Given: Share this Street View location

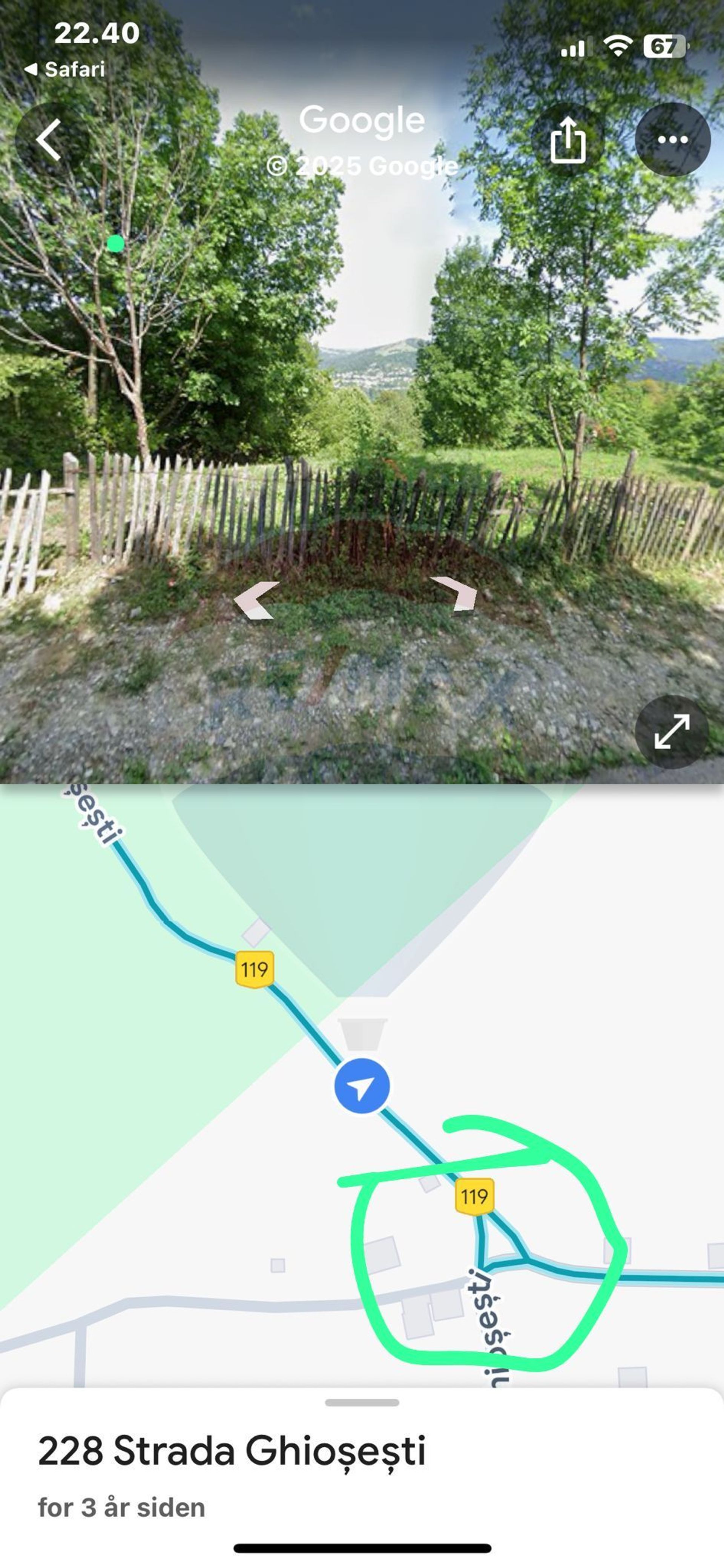Looking at the screenshot, I should [568, 140].
